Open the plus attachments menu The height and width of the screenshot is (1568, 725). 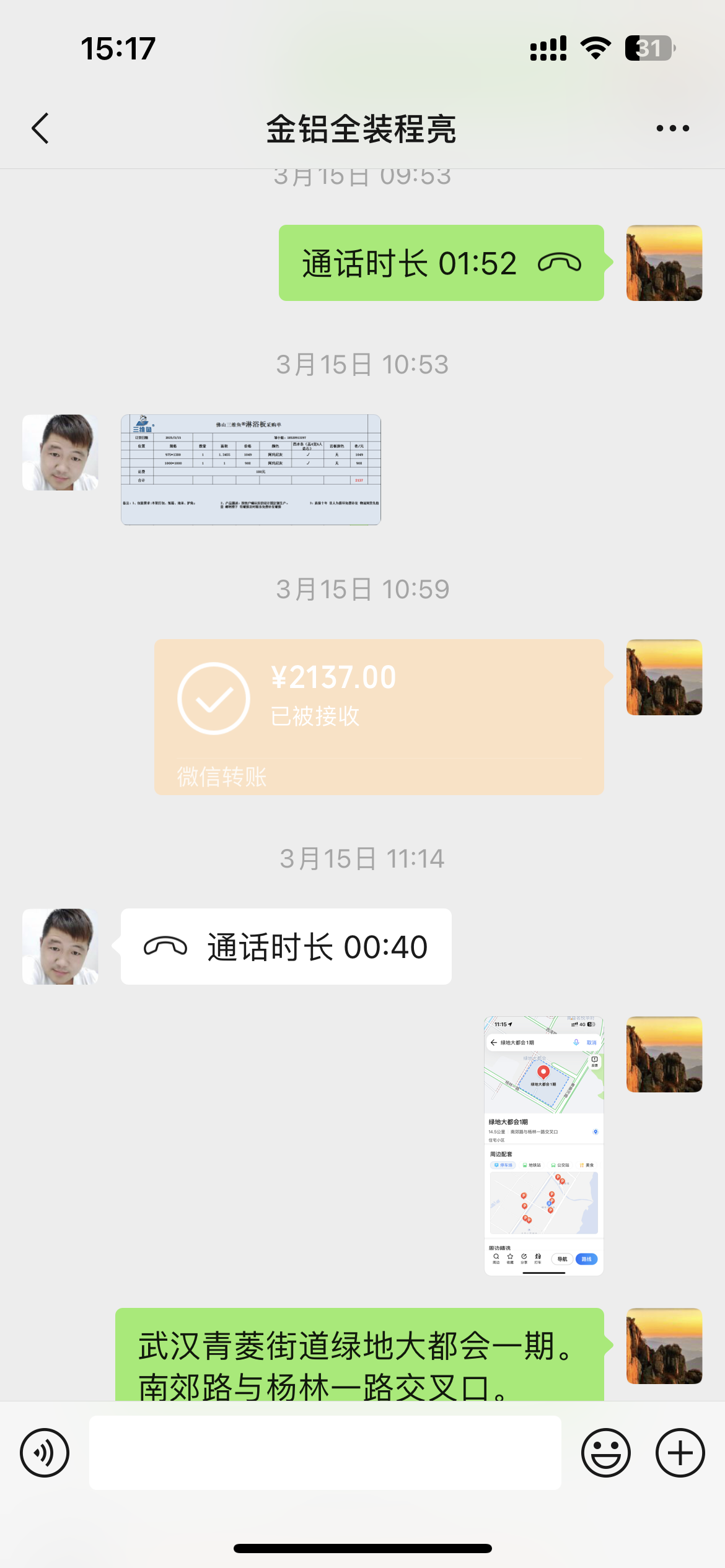tap(680, 1453)
